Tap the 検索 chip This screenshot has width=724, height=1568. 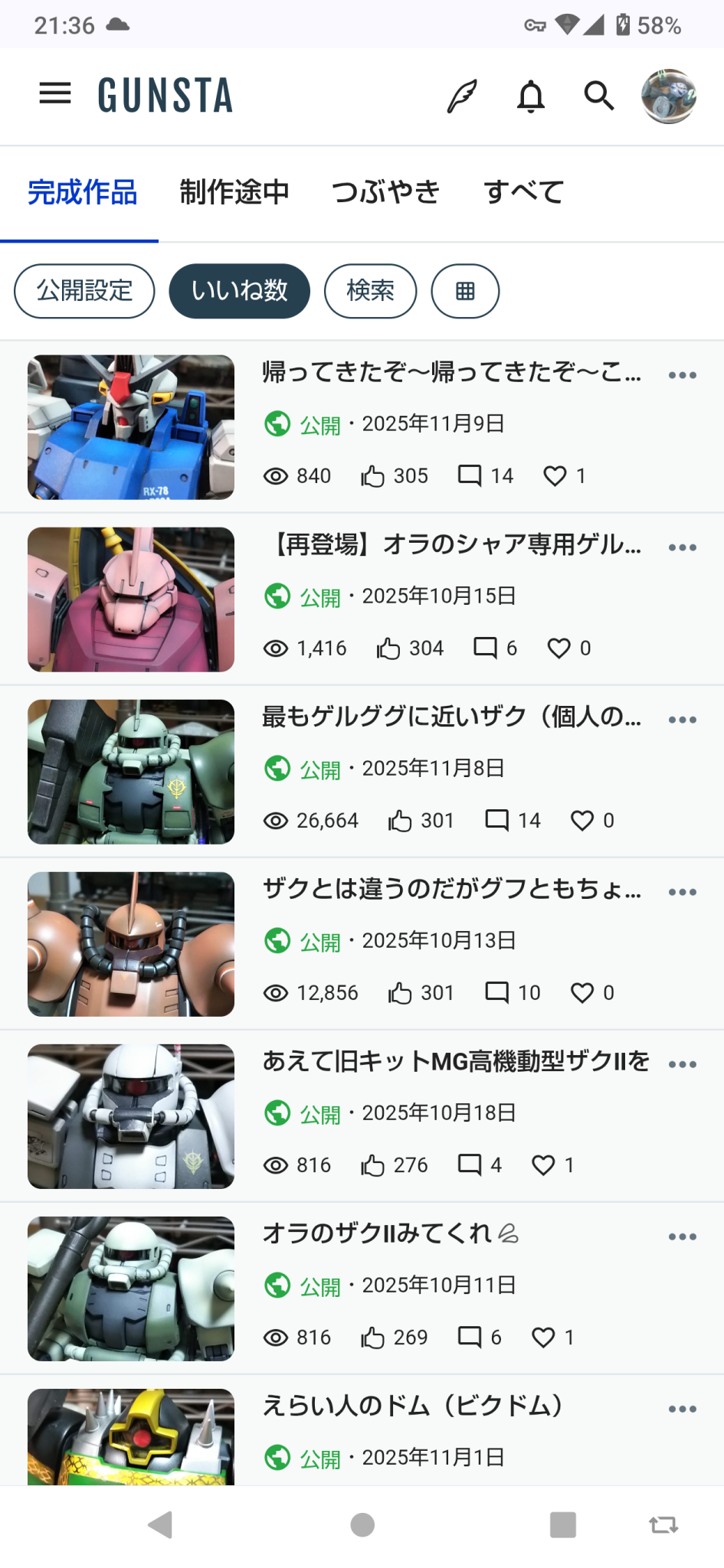370,291
